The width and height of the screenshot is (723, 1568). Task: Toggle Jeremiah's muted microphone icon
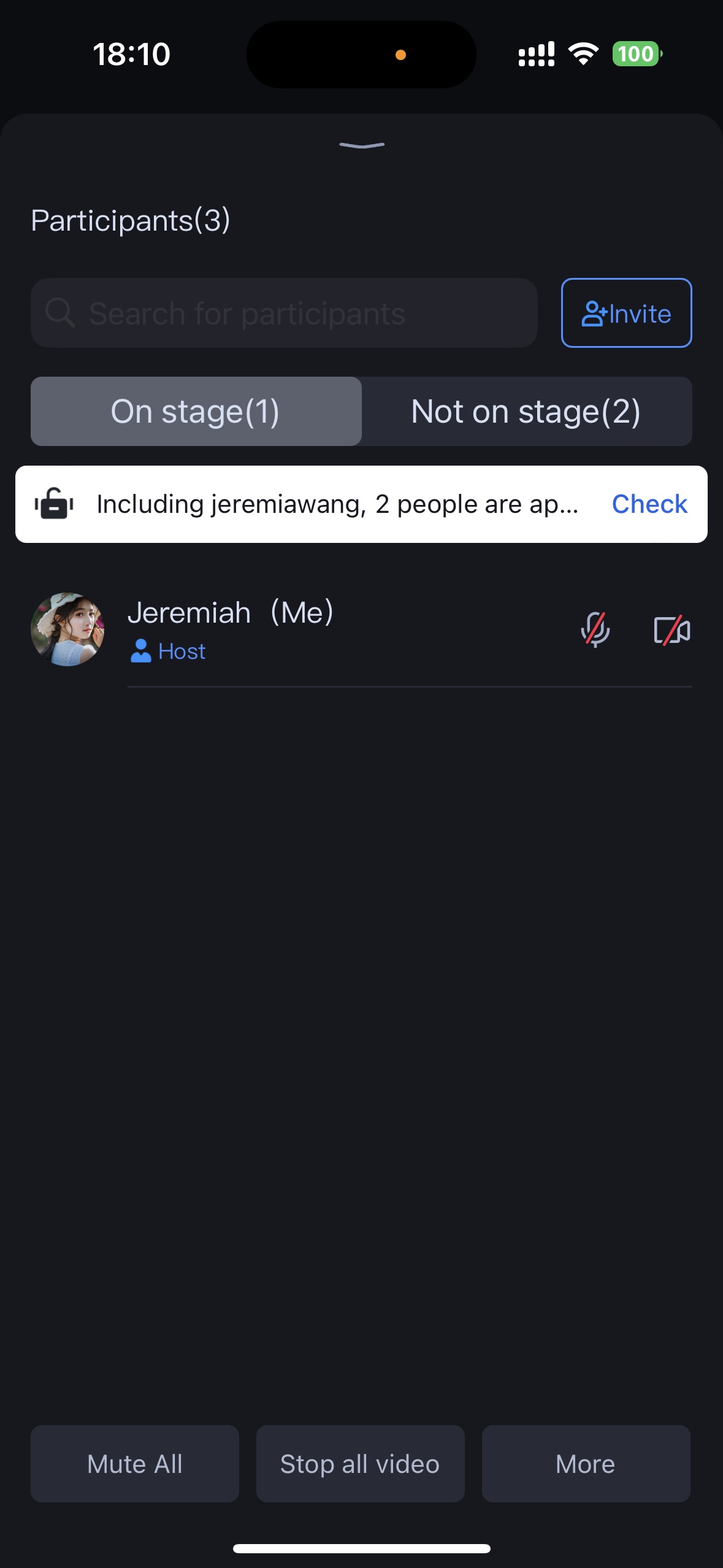pos(595,630)
